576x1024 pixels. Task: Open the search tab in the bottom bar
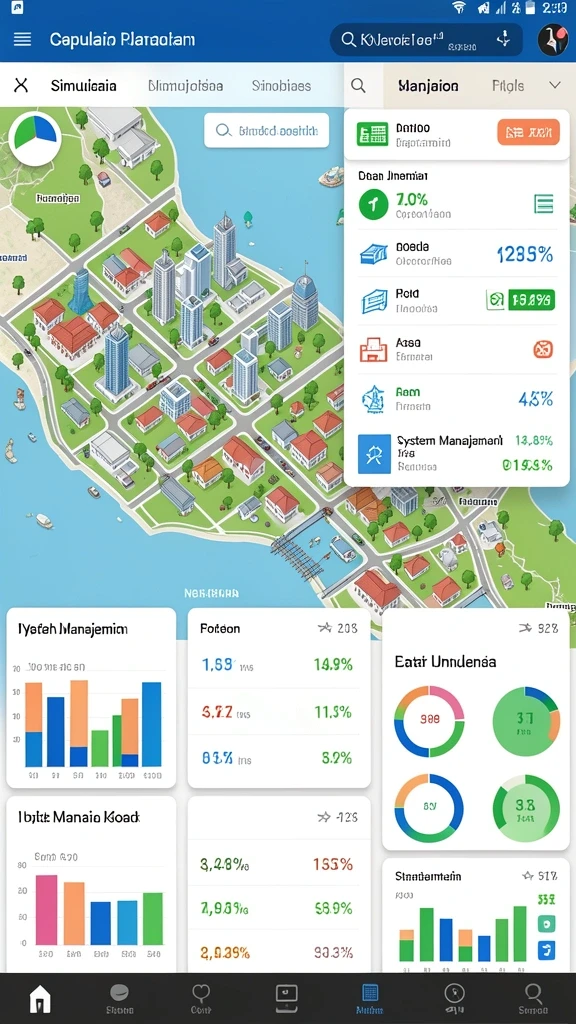[x=533, y=999]
